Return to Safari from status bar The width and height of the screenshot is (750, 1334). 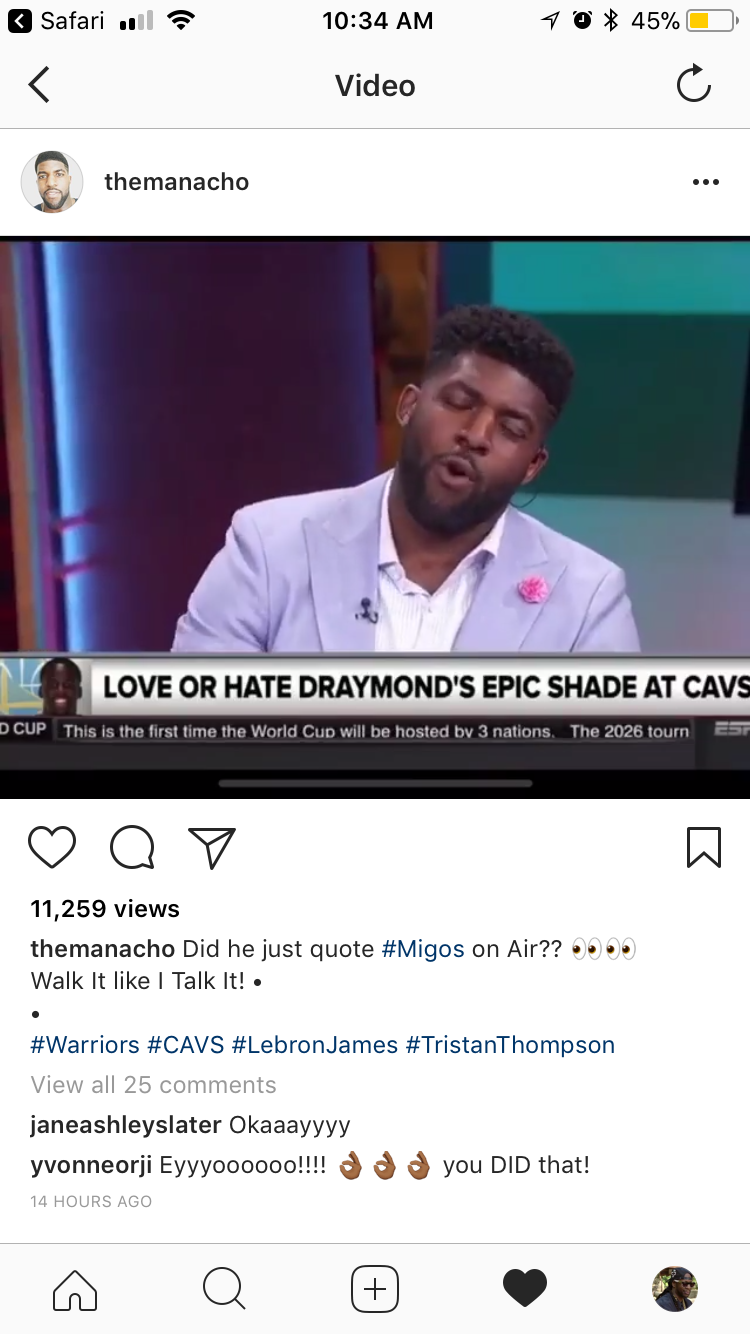60,21
